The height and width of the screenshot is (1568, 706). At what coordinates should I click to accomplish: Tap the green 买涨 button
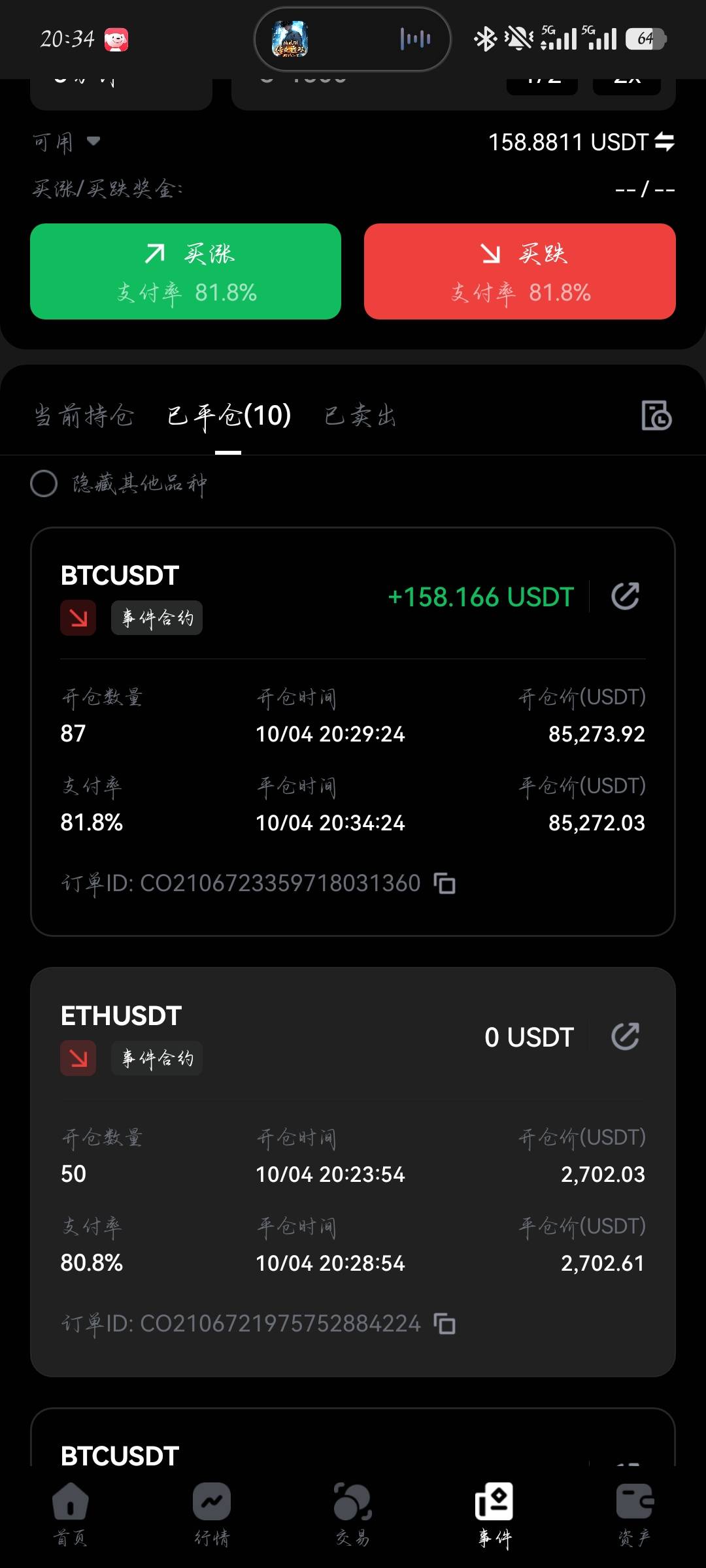pos(186,271)
